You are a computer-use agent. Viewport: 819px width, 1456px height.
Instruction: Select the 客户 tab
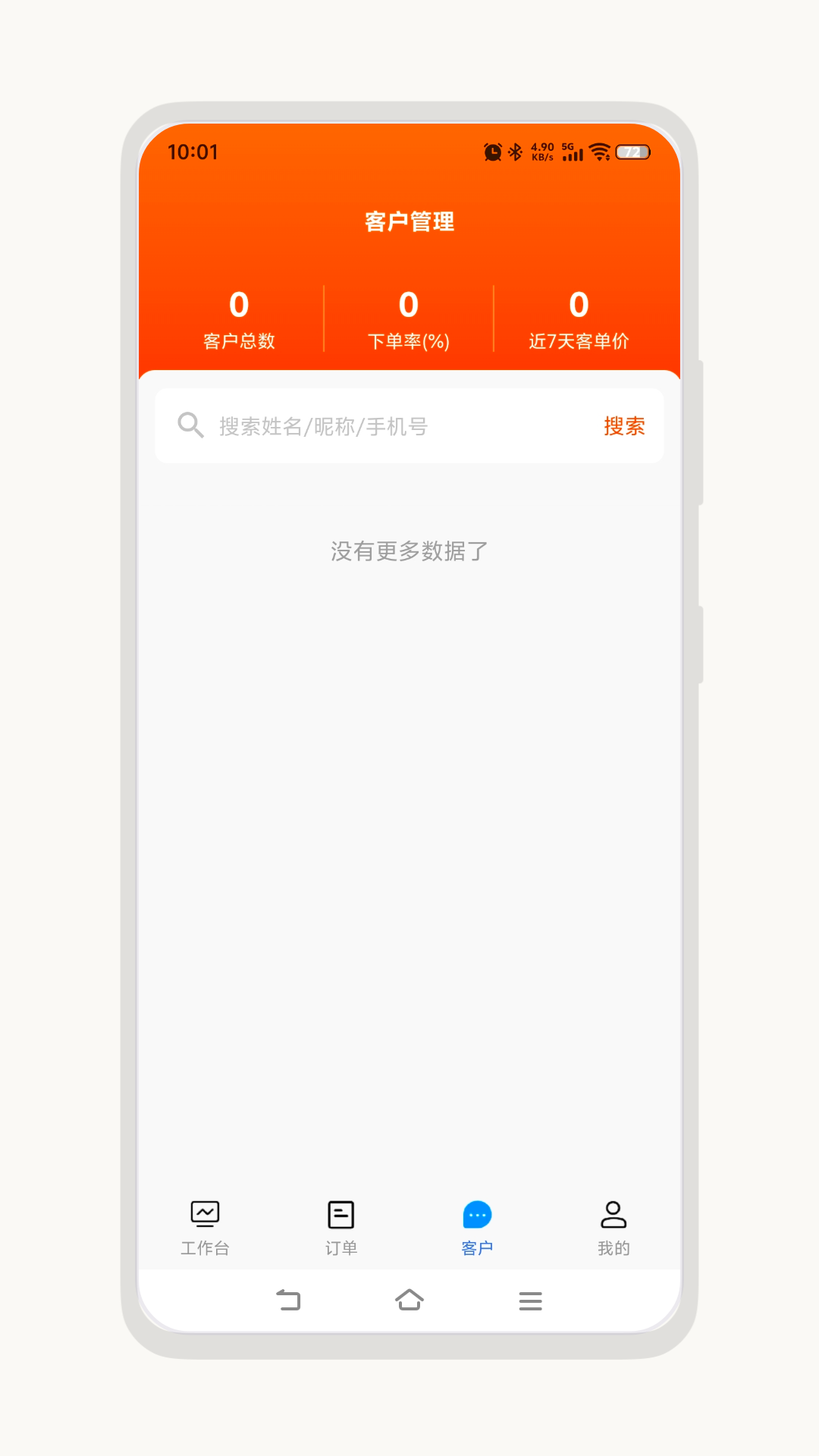coord(477,1228)
